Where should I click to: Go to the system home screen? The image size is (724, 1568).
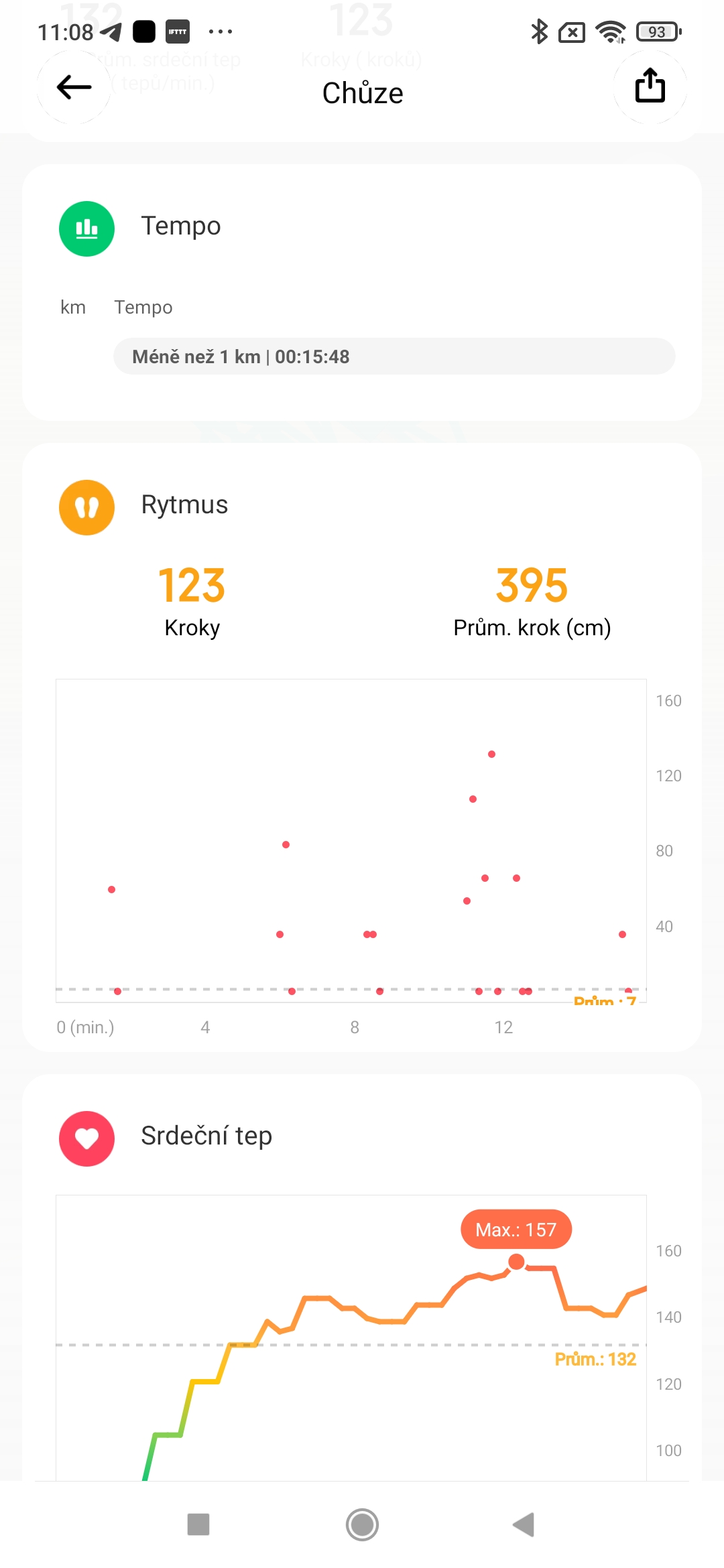[x=362, y=1524]
